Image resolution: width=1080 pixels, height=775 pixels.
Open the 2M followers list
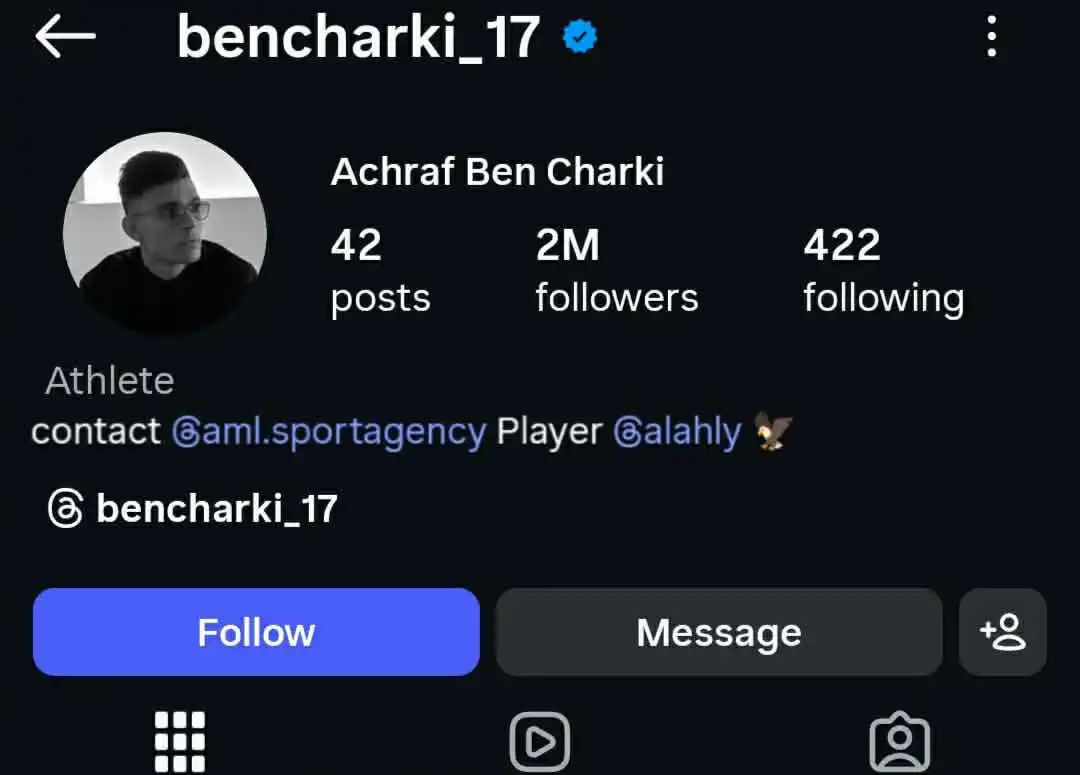coord(616,270)
